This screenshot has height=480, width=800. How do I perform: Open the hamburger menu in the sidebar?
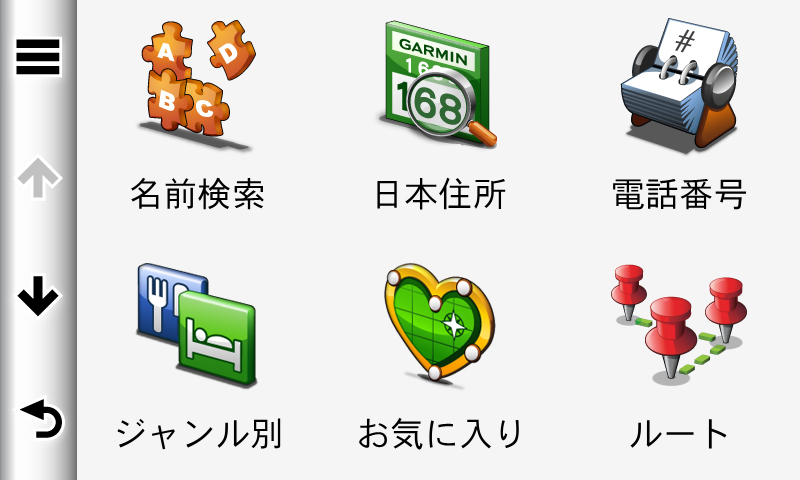(38, 57)
